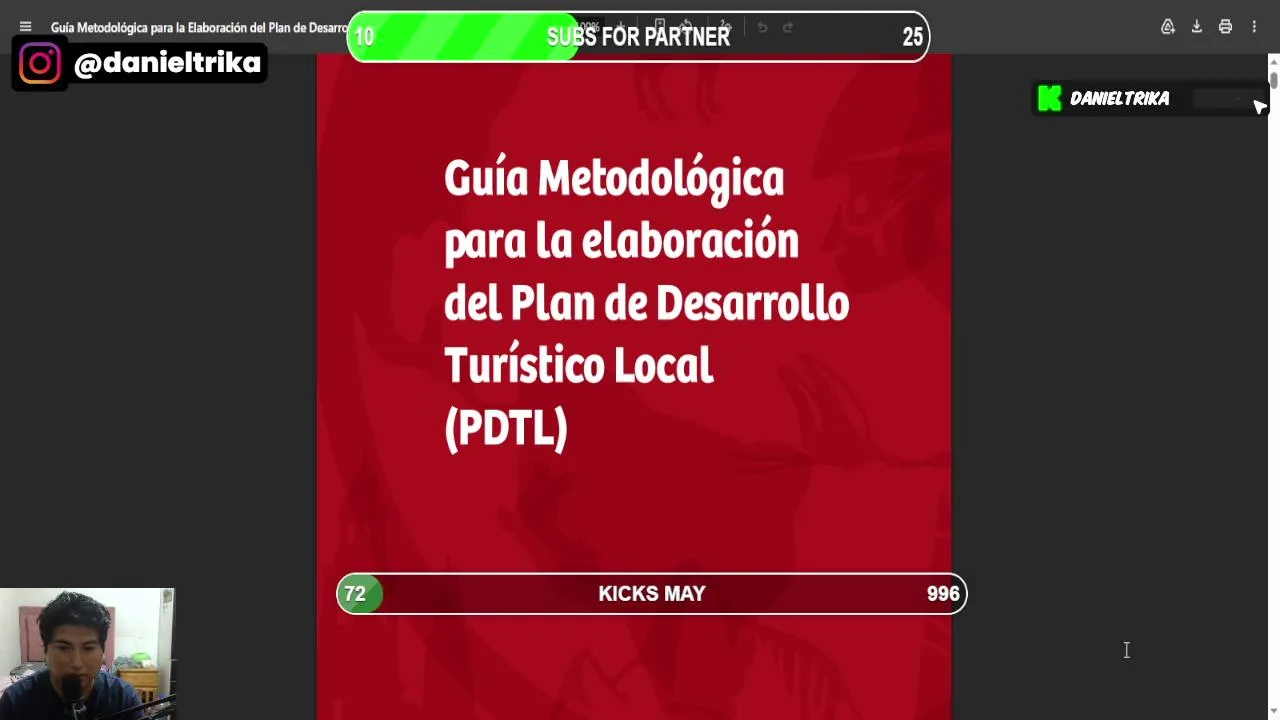Print the PDF document
1280x720 pixels.
(x=1225, y=27)
